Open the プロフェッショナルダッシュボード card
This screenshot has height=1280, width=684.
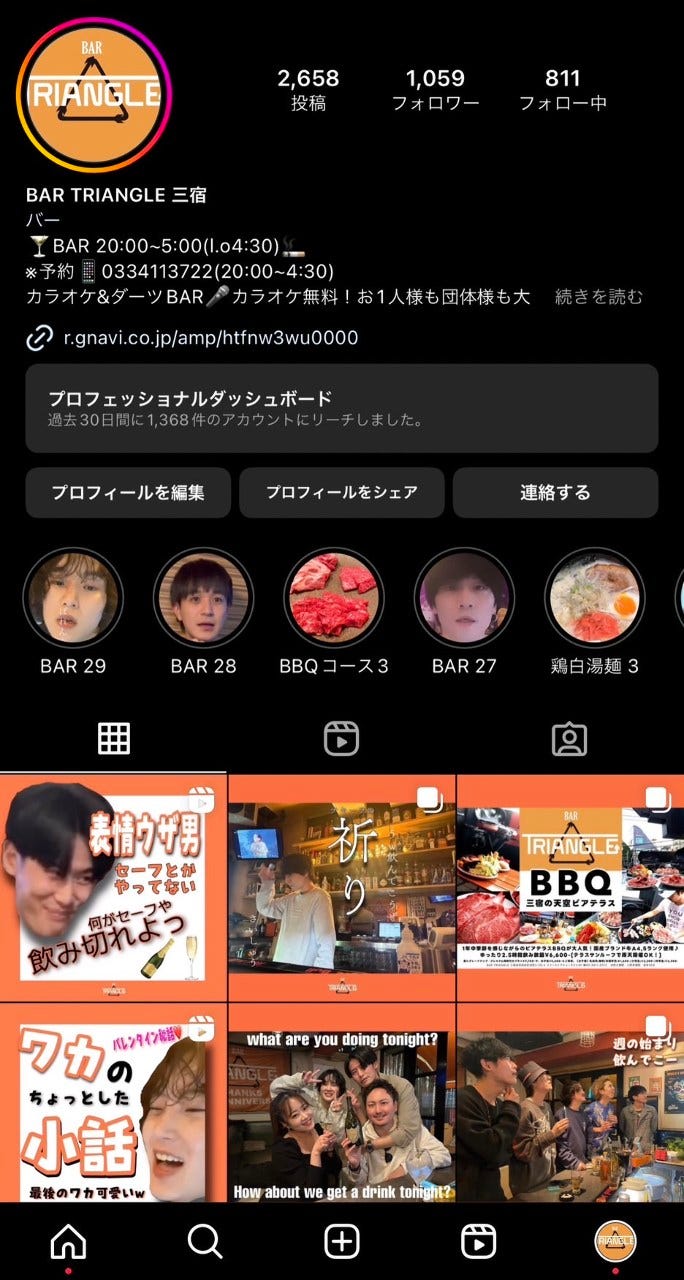coord(342,408)
